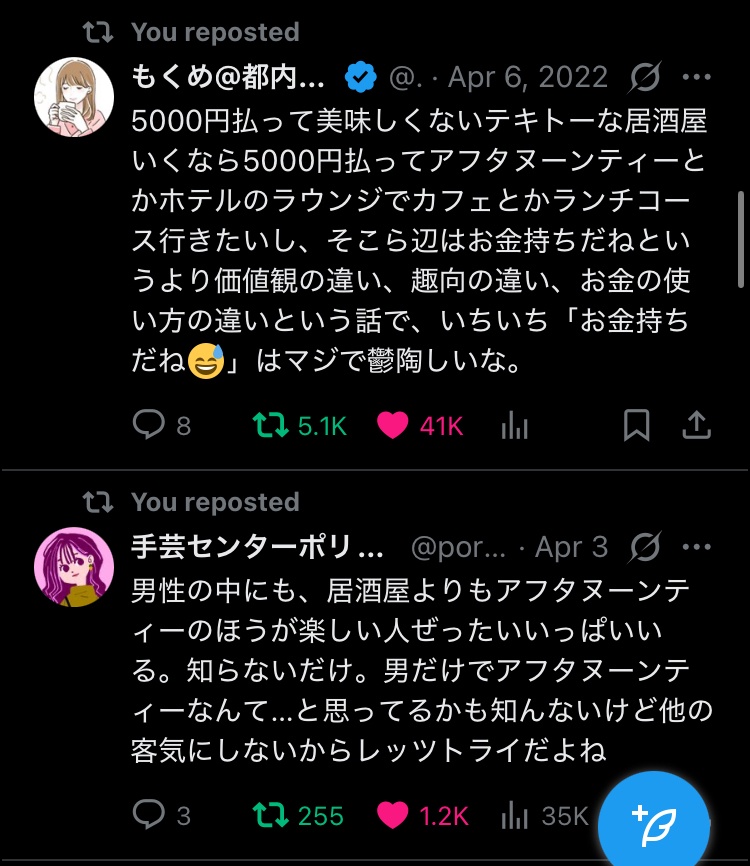Share もくめ's post
Image resolution: width=750 pixels, height=866 pixels.
click(x=696, y=426)
